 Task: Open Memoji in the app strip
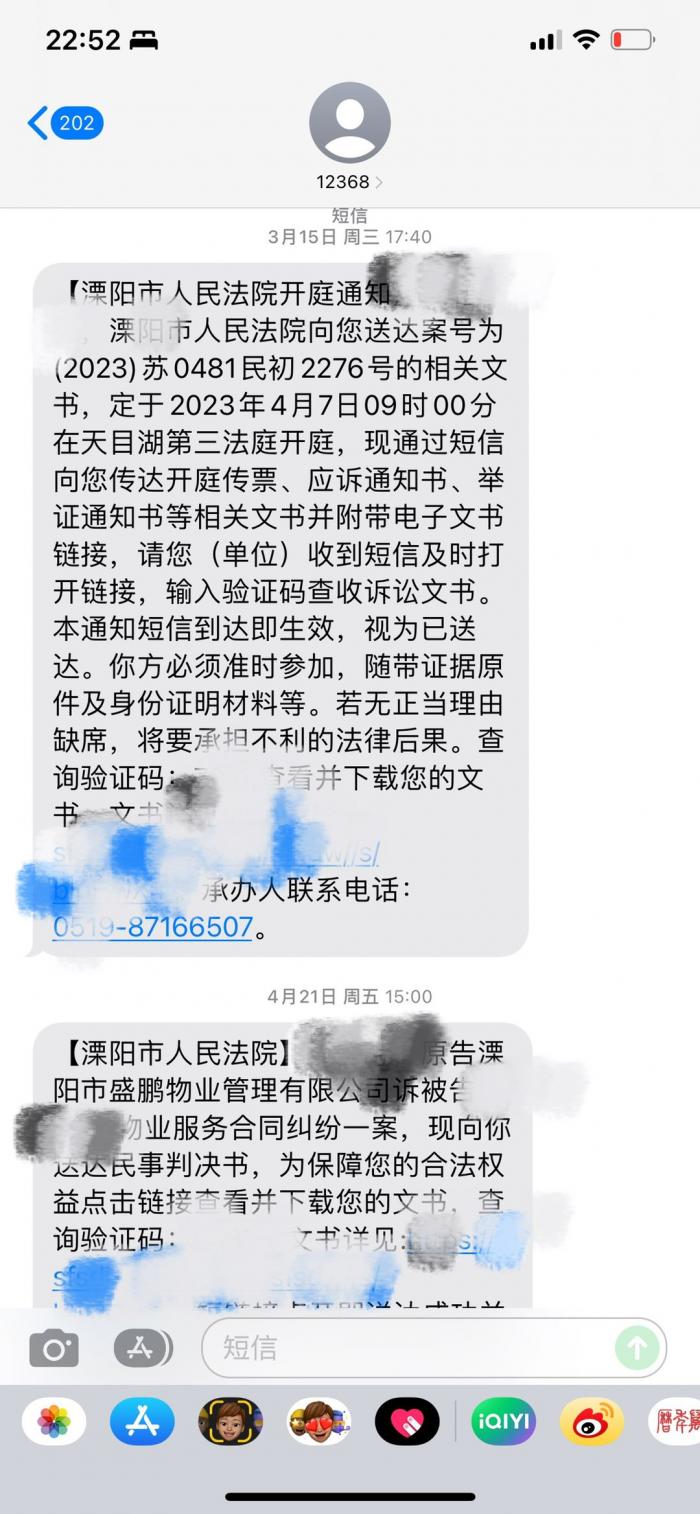pyautogui.click(x=230, y=1421)
